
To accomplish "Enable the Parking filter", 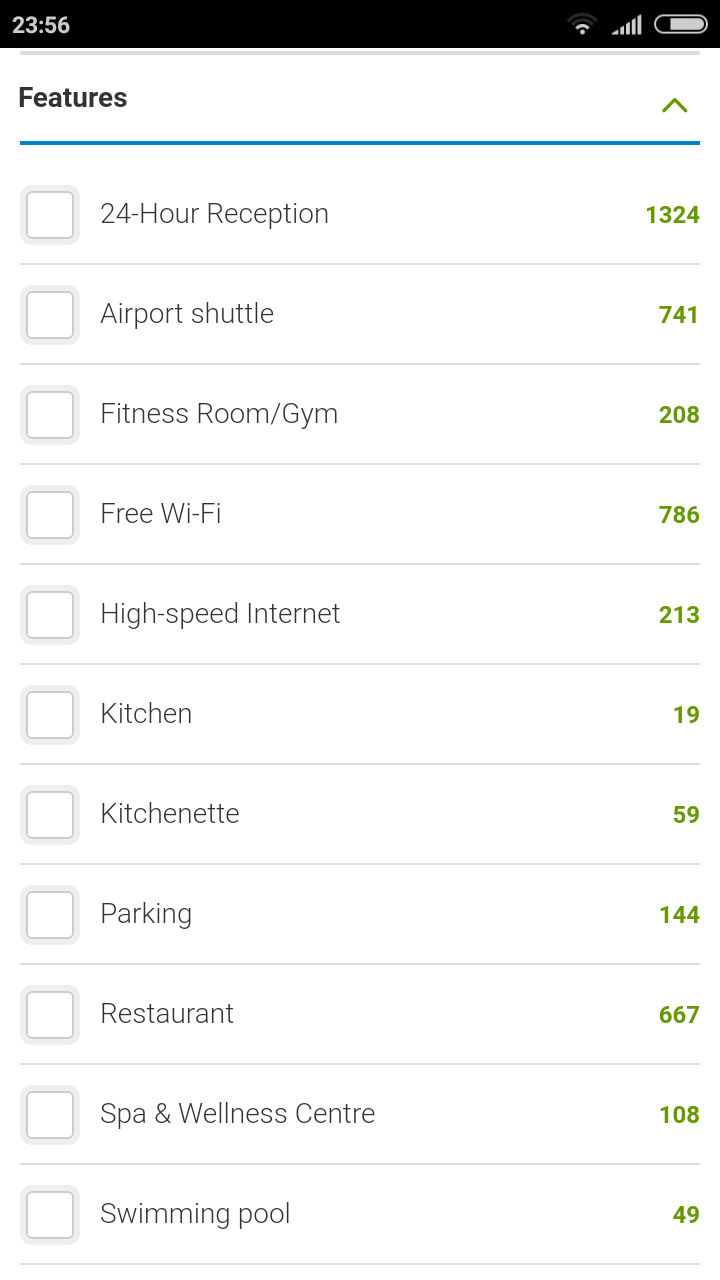I will point(50,915).
